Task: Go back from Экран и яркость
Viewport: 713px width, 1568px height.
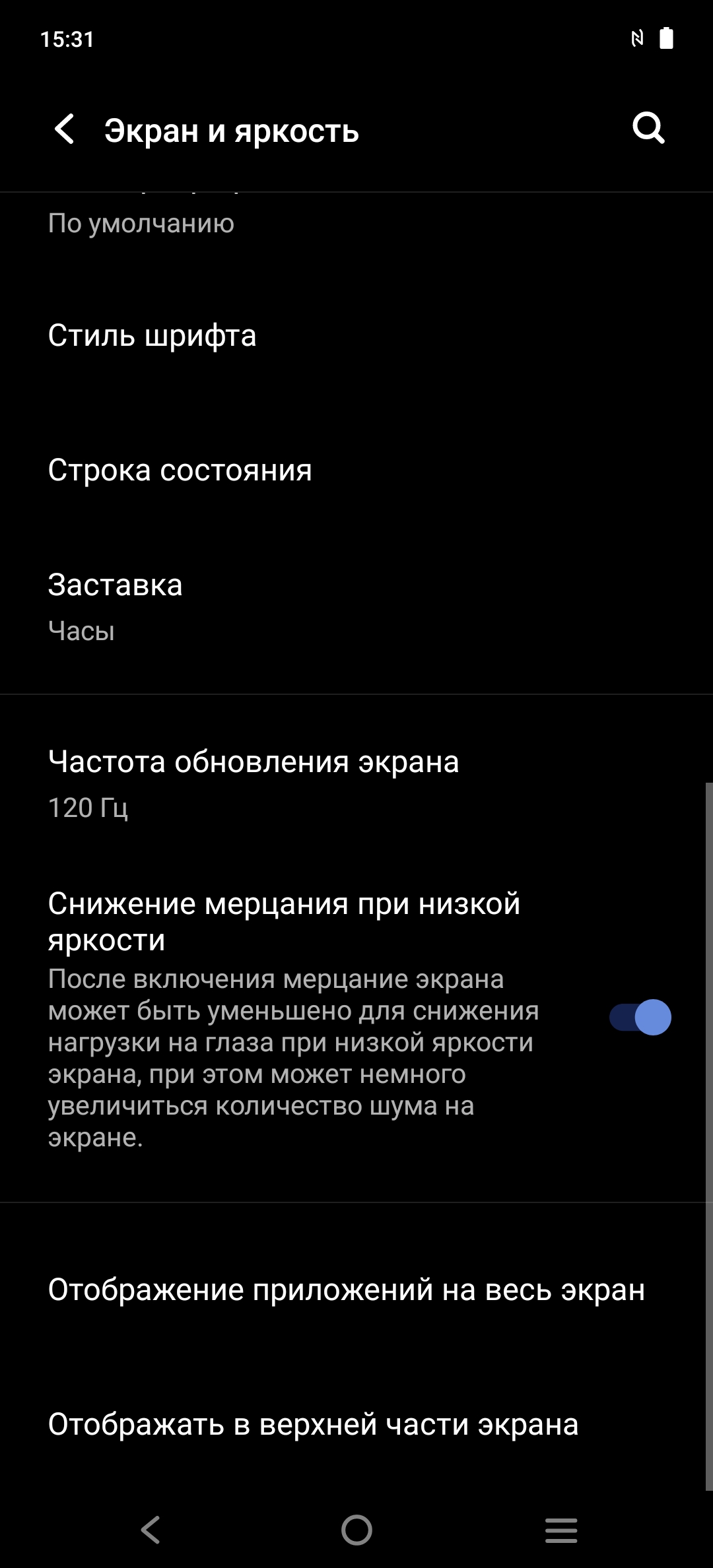Action: pyautogui.click(x=65, y=129)
